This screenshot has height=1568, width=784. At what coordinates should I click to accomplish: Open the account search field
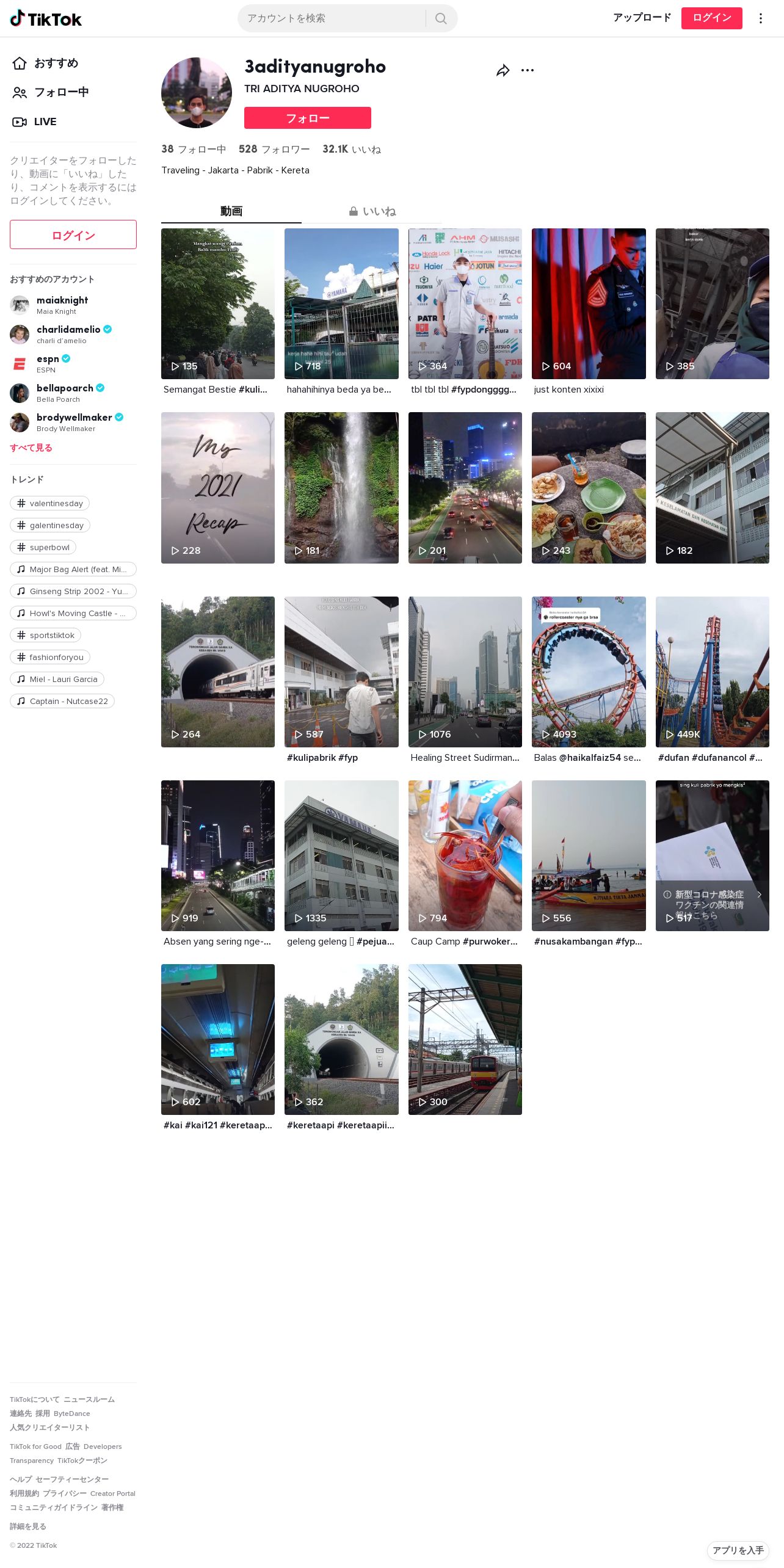333,18
